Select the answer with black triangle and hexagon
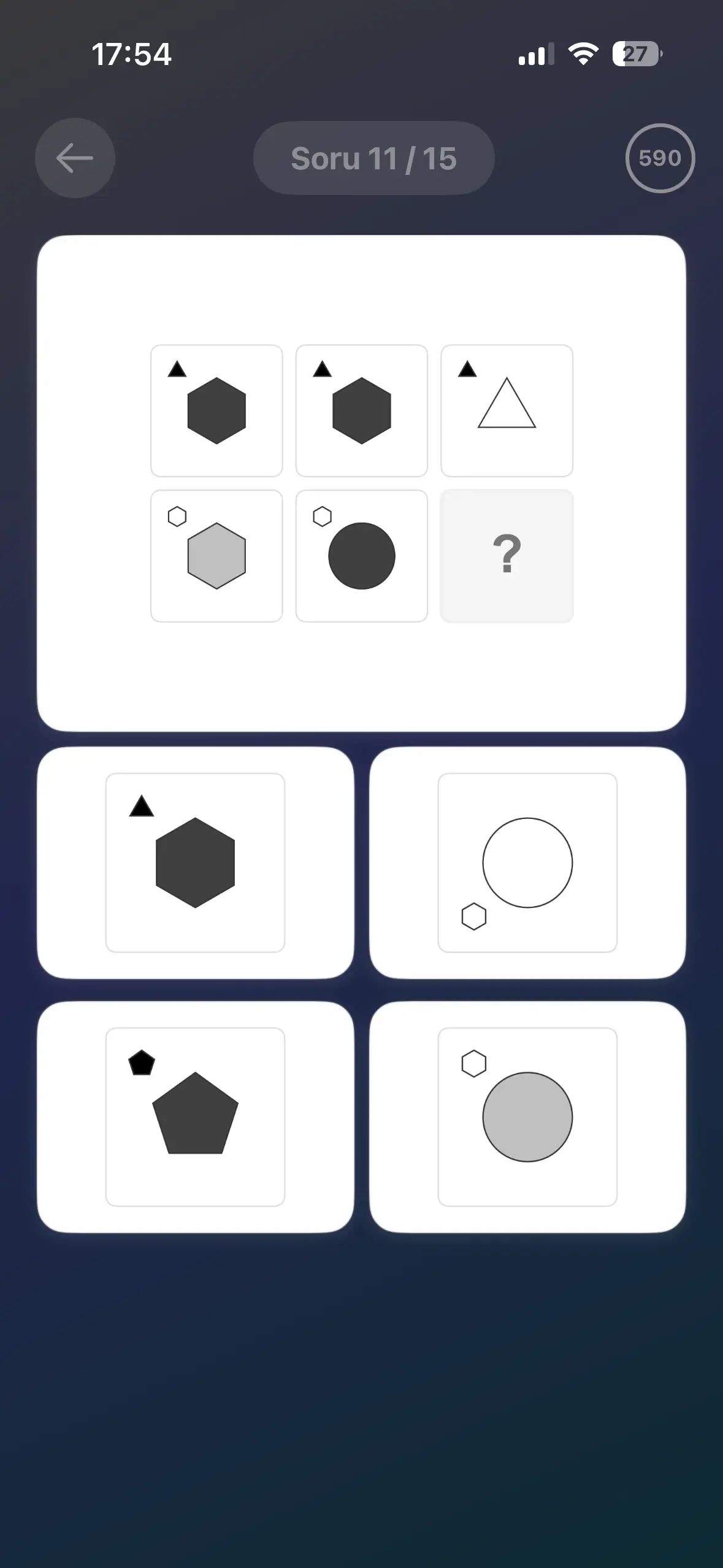The image size is (723, 1568). tap(195, 863)
